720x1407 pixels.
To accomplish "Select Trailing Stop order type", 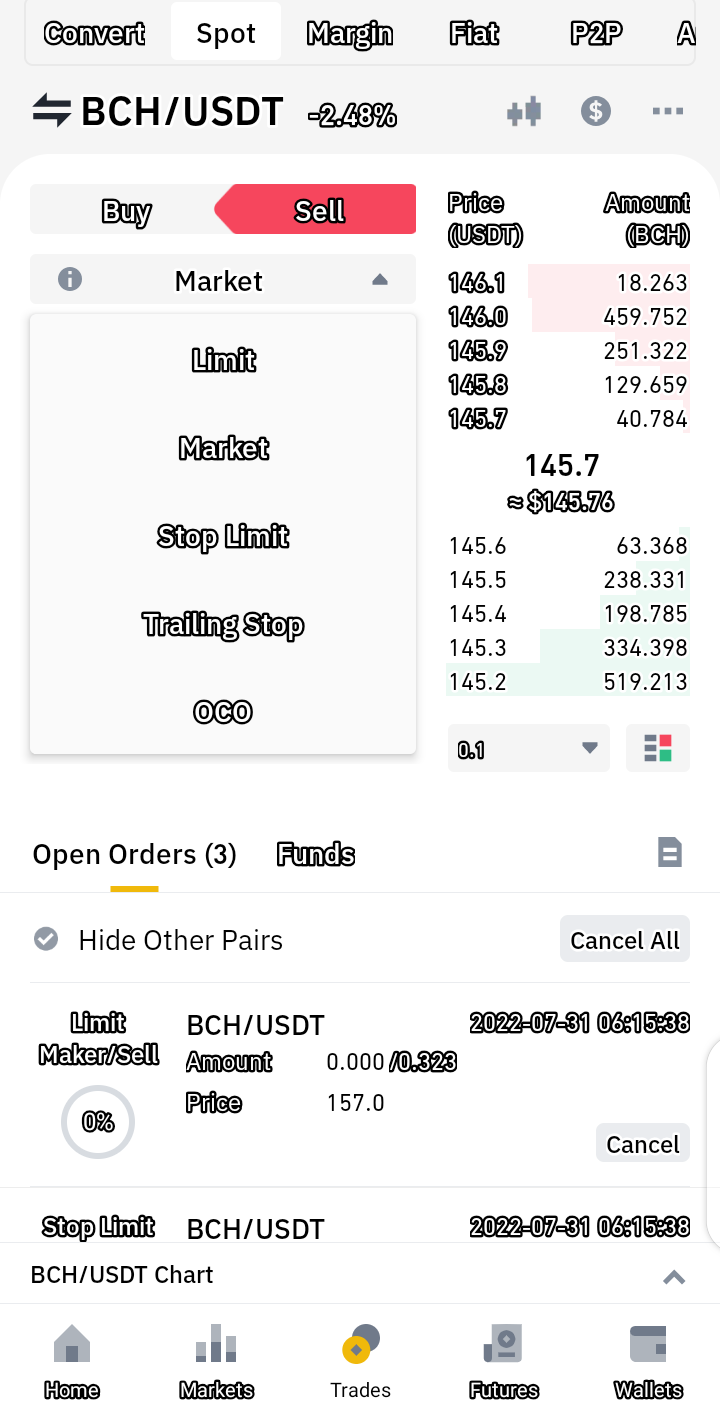I will (x=223, y=625).
